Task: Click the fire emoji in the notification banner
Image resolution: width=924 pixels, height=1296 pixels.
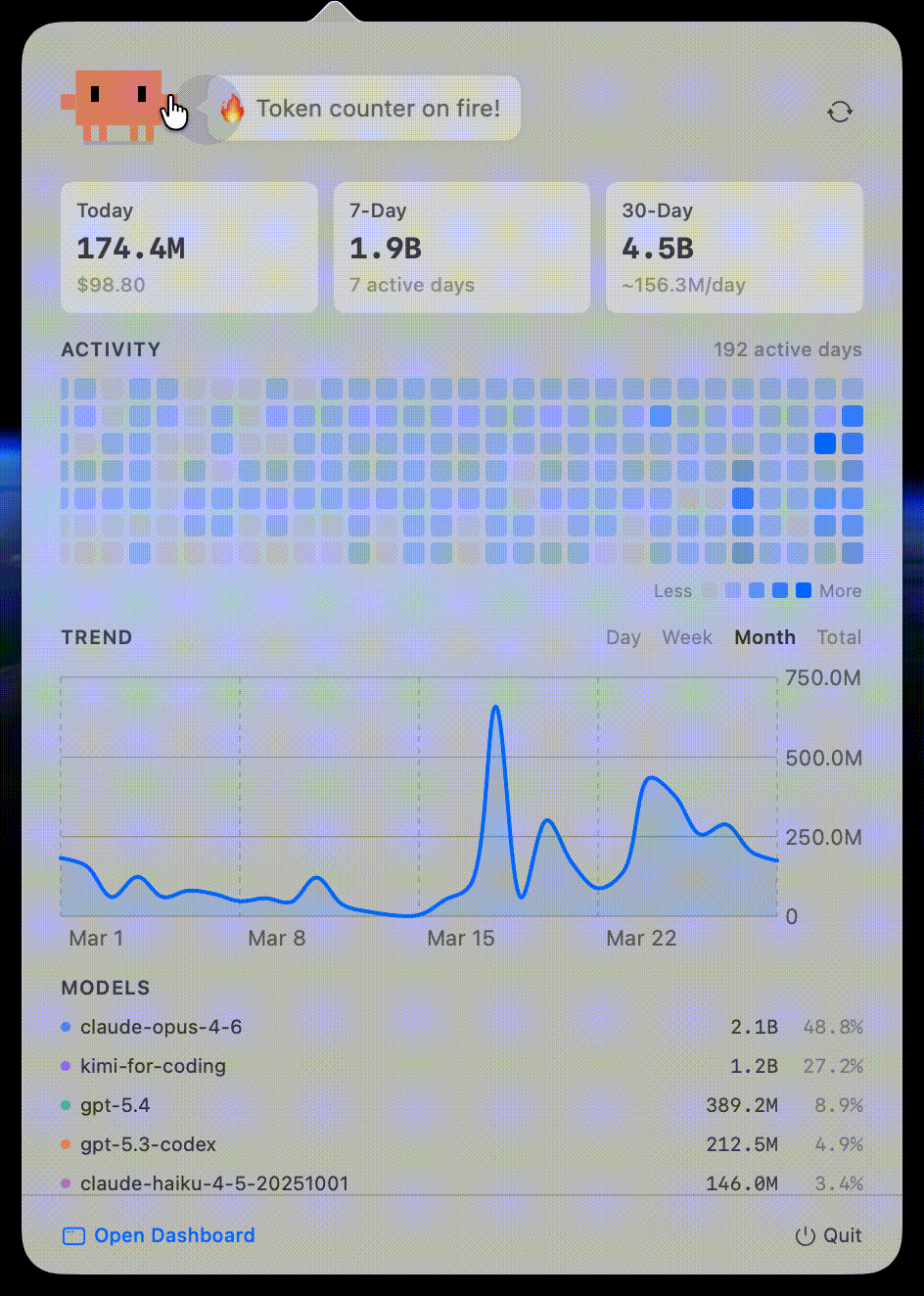Action: (x=230, y=110)
